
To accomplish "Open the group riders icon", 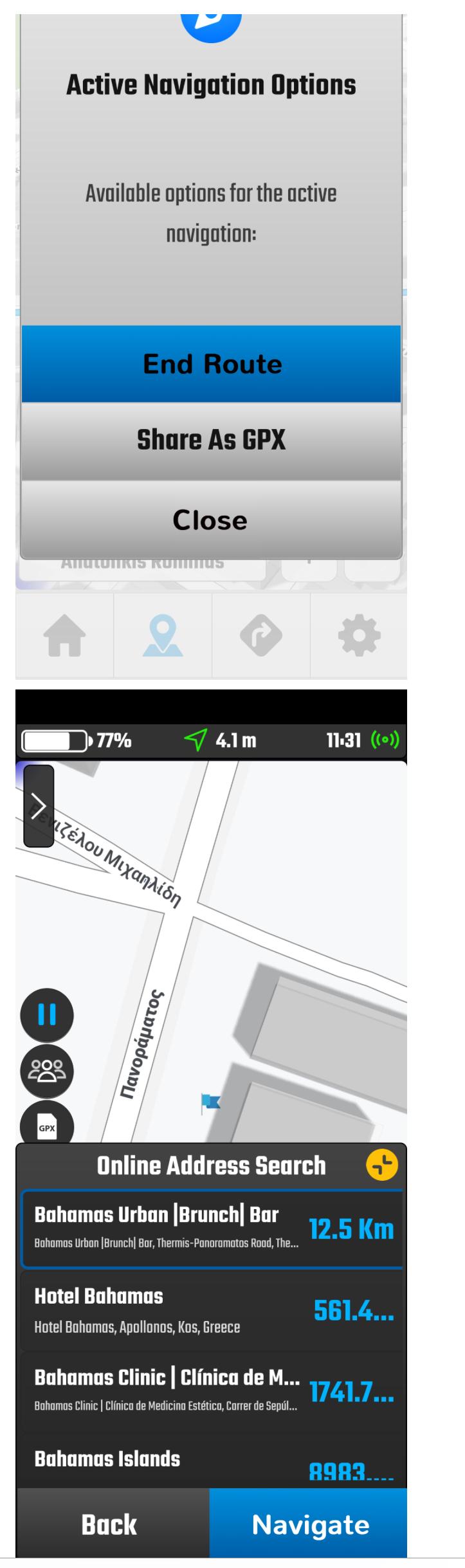I will [47, 1071].
